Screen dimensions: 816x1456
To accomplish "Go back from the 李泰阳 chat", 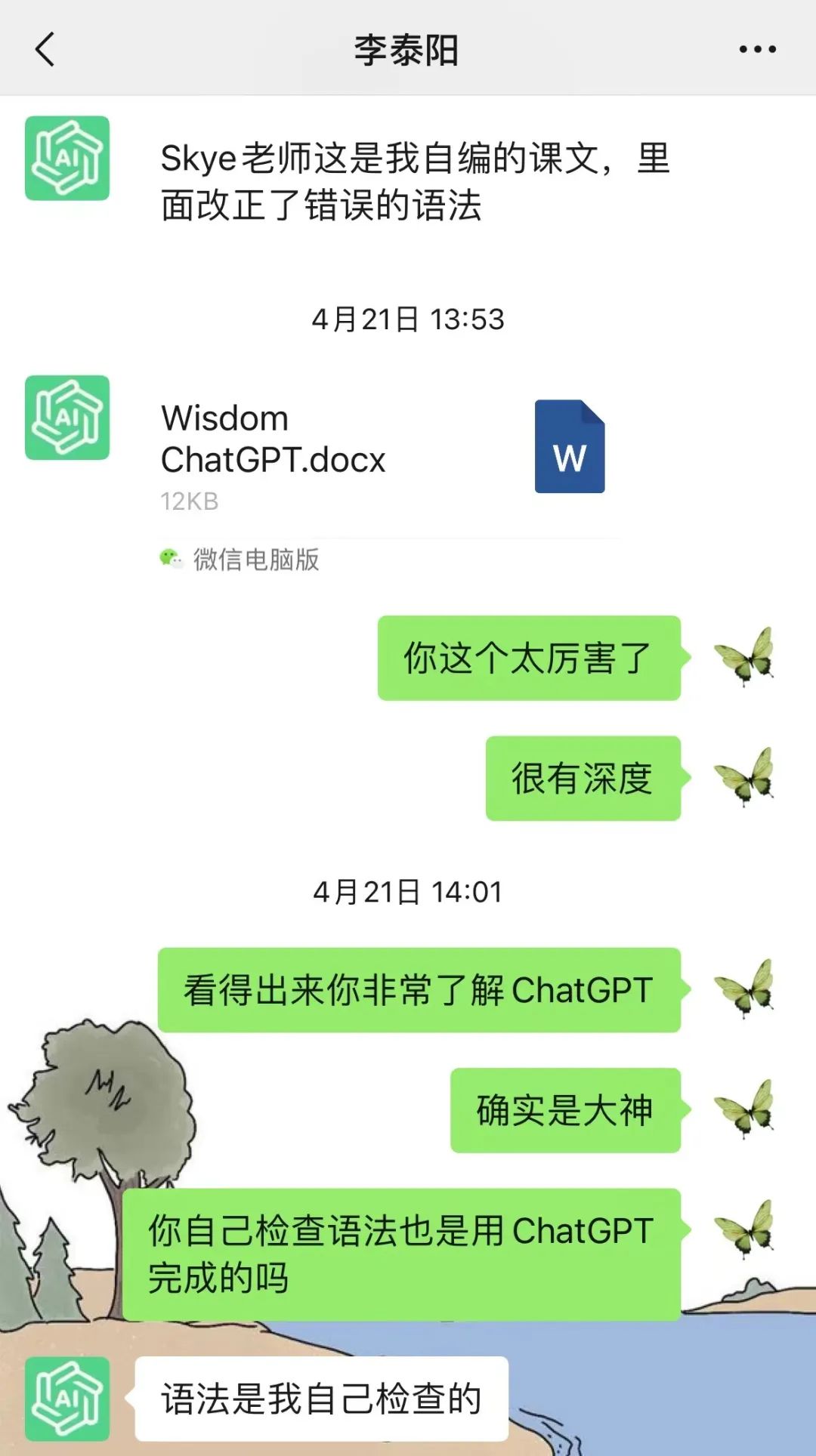I will (45, 50).
